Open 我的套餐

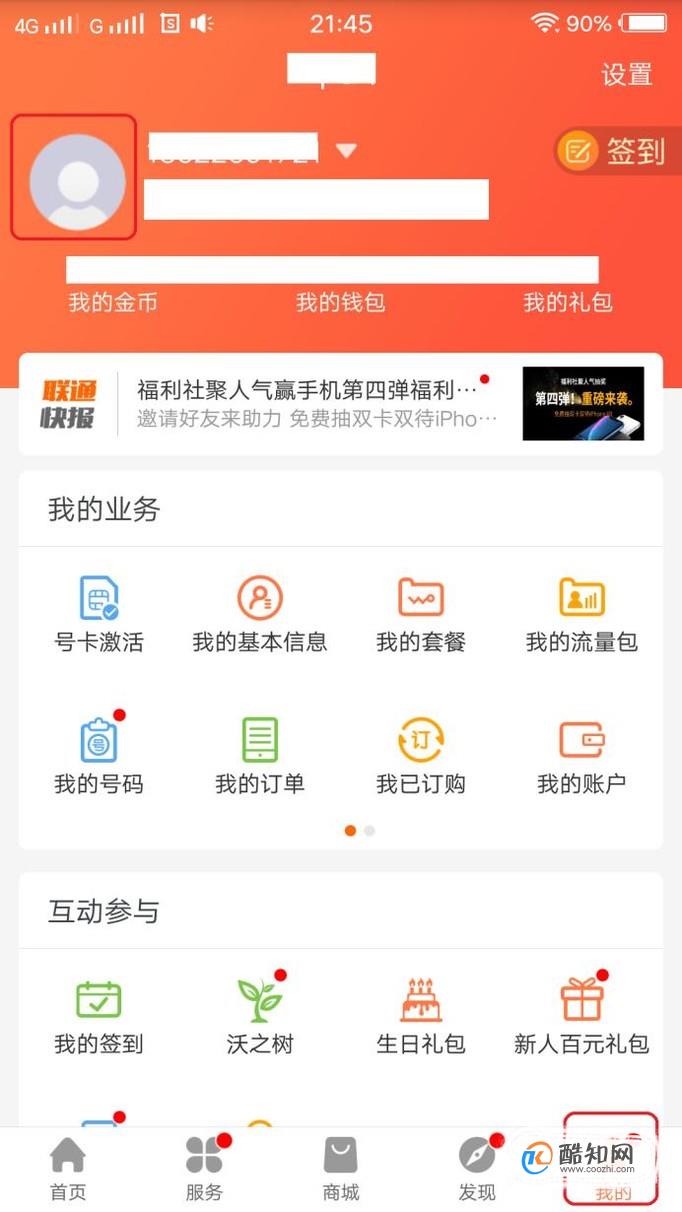click(421, 614)
